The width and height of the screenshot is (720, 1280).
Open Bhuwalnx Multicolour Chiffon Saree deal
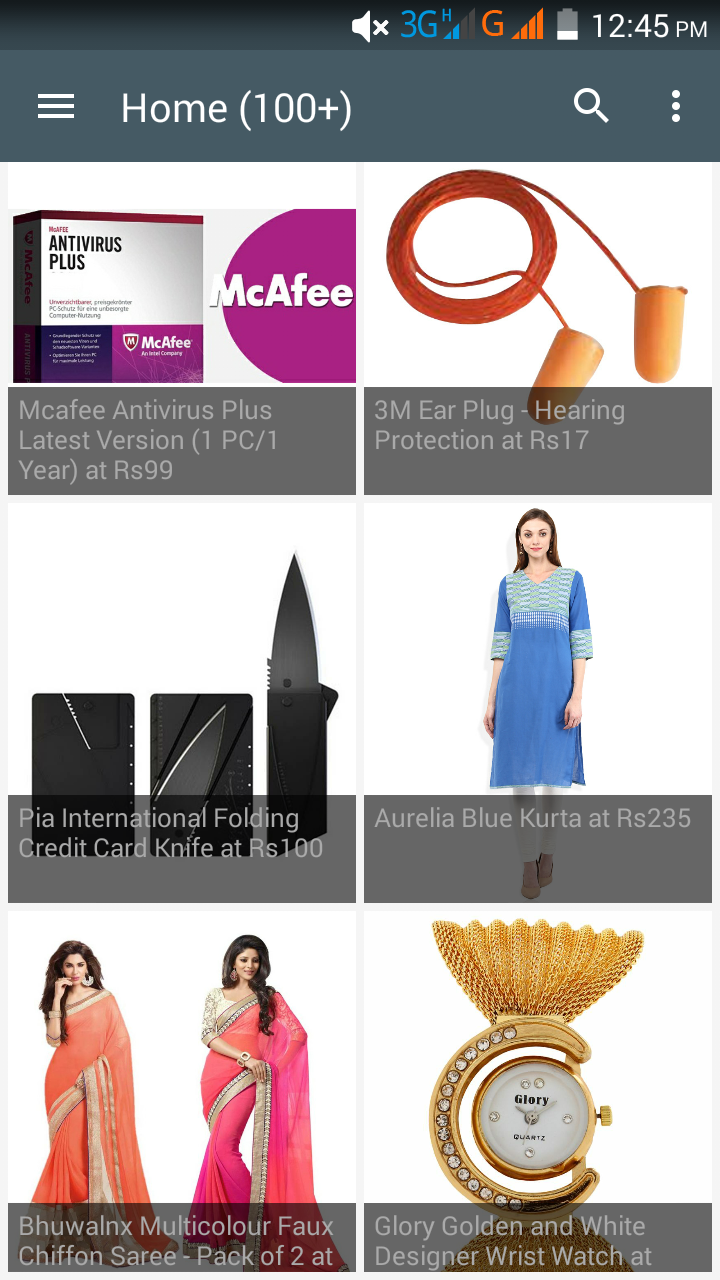point(182,1090)
